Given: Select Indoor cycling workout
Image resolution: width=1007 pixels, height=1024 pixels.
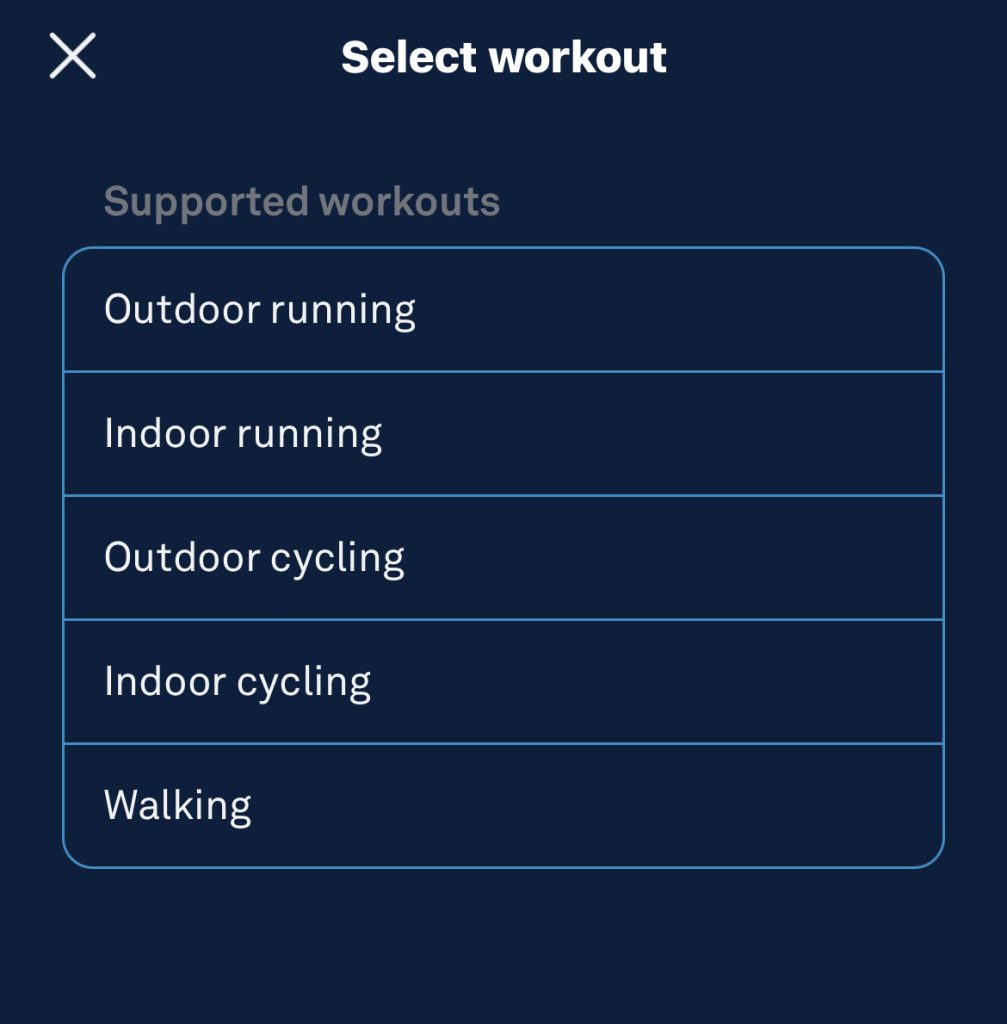Looking at the screenshot, I should pyautogui.click(x=502, y=682).
